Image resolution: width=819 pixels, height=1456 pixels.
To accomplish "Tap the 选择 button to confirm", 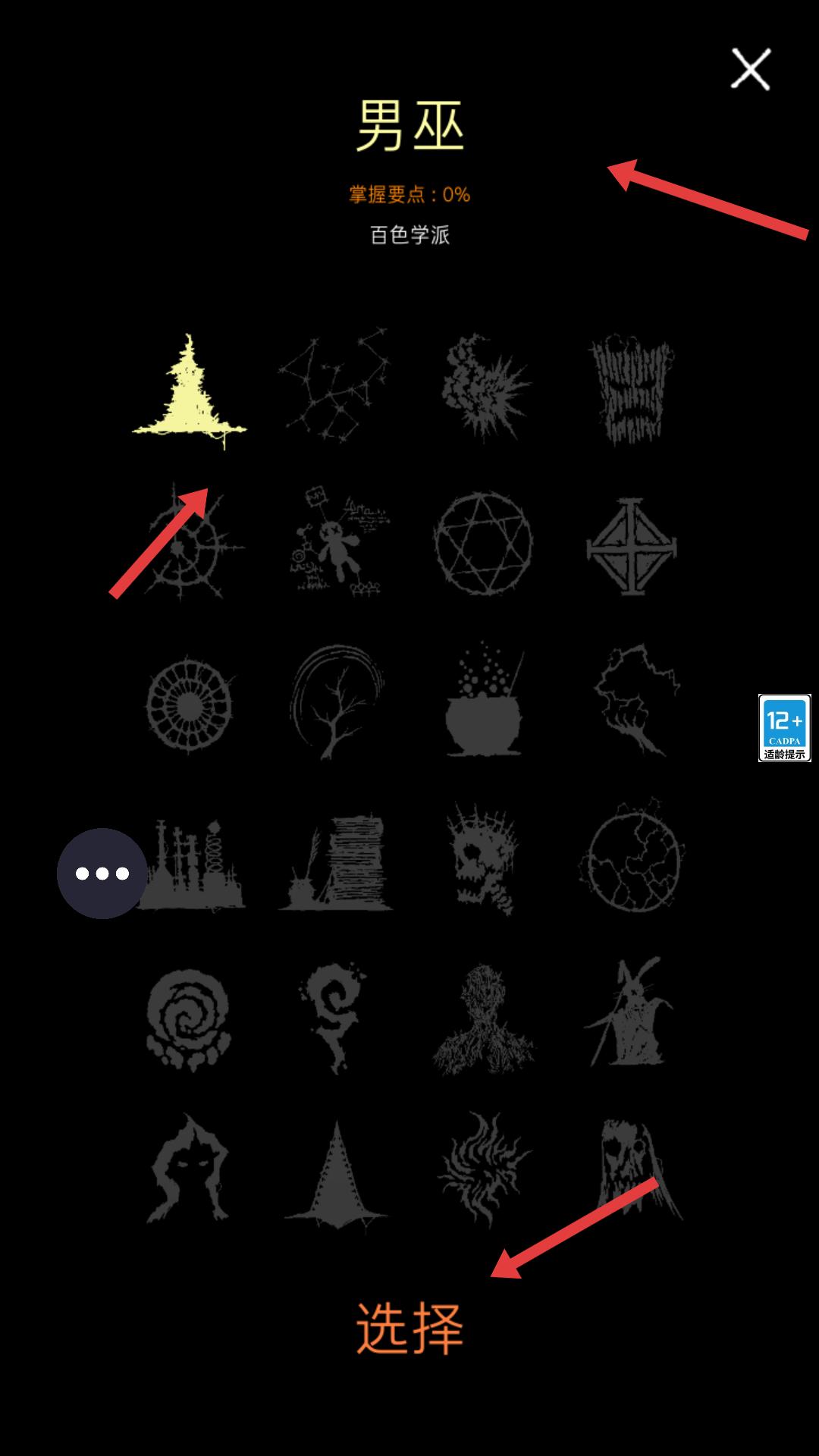I will pyautogui.click(x=409, y=1329).
